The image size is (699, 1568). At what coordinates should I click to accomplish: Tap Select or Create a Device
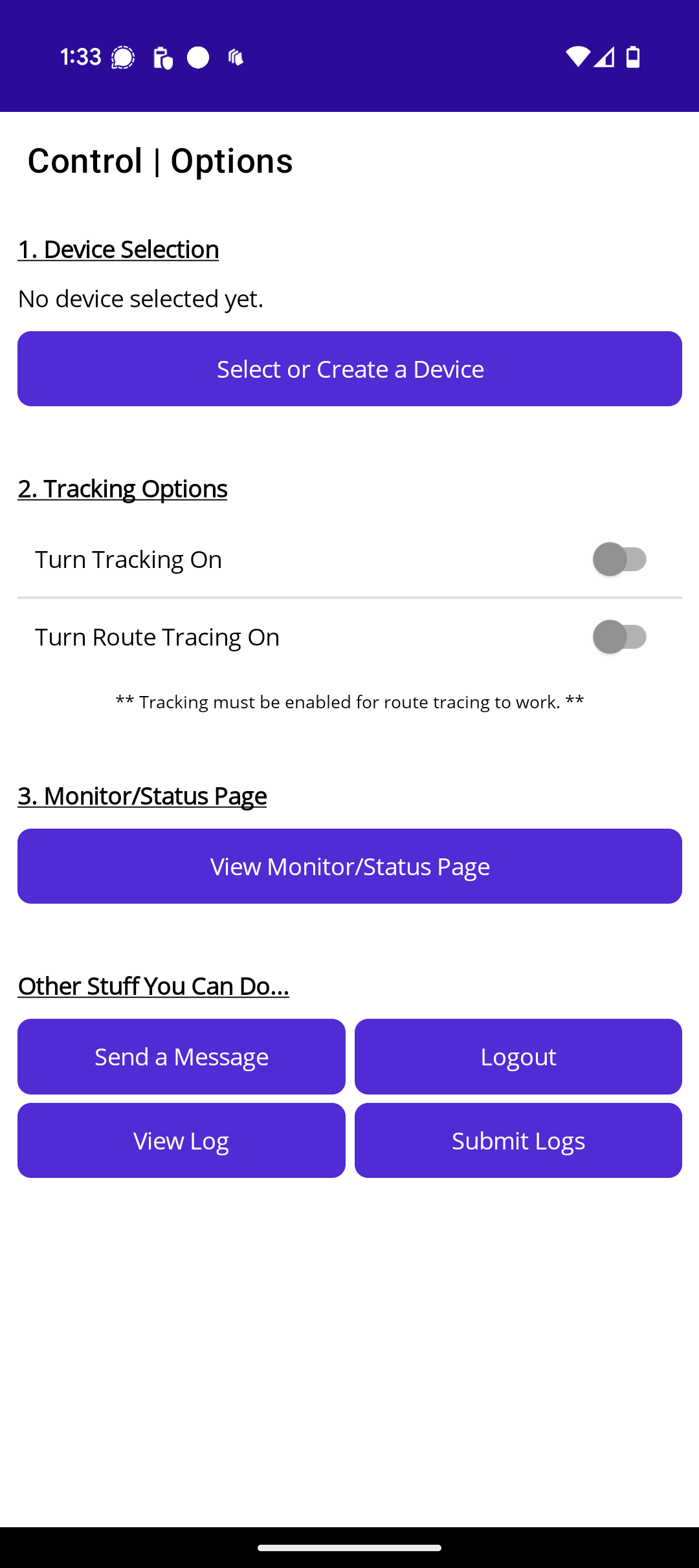tap(349, 369)
